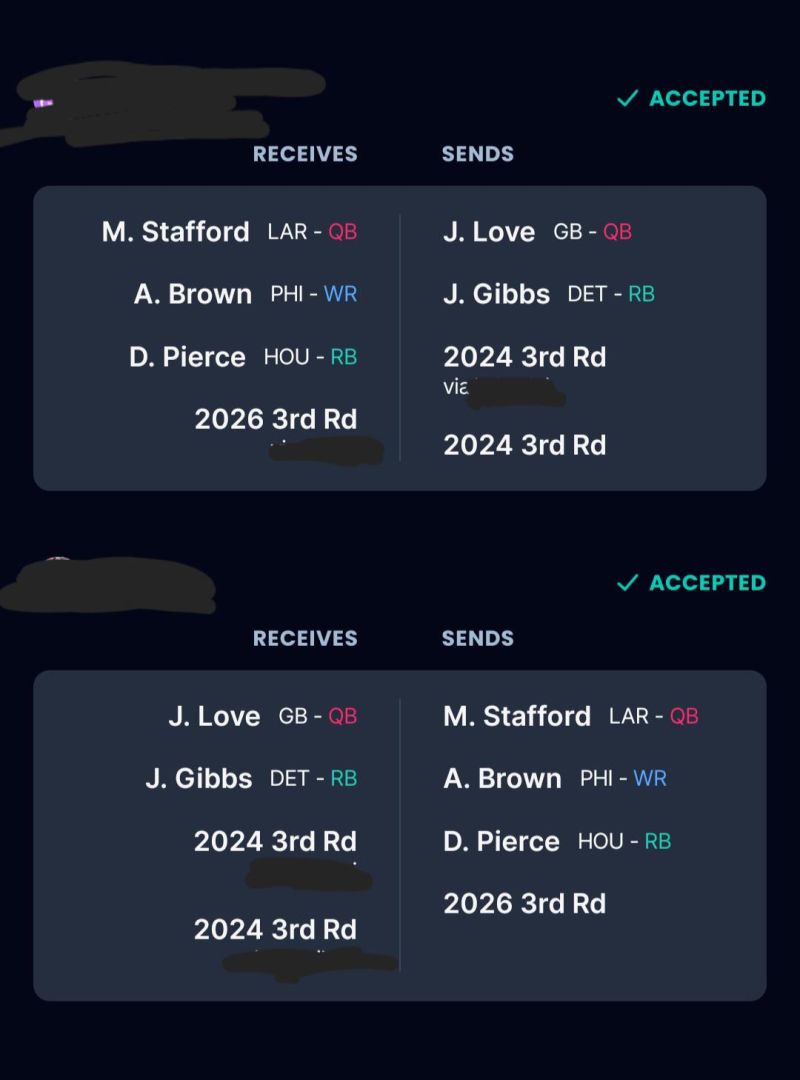Select the pink QB tag next to M. Stafford
800x1080 pixels.
point(341,231)
